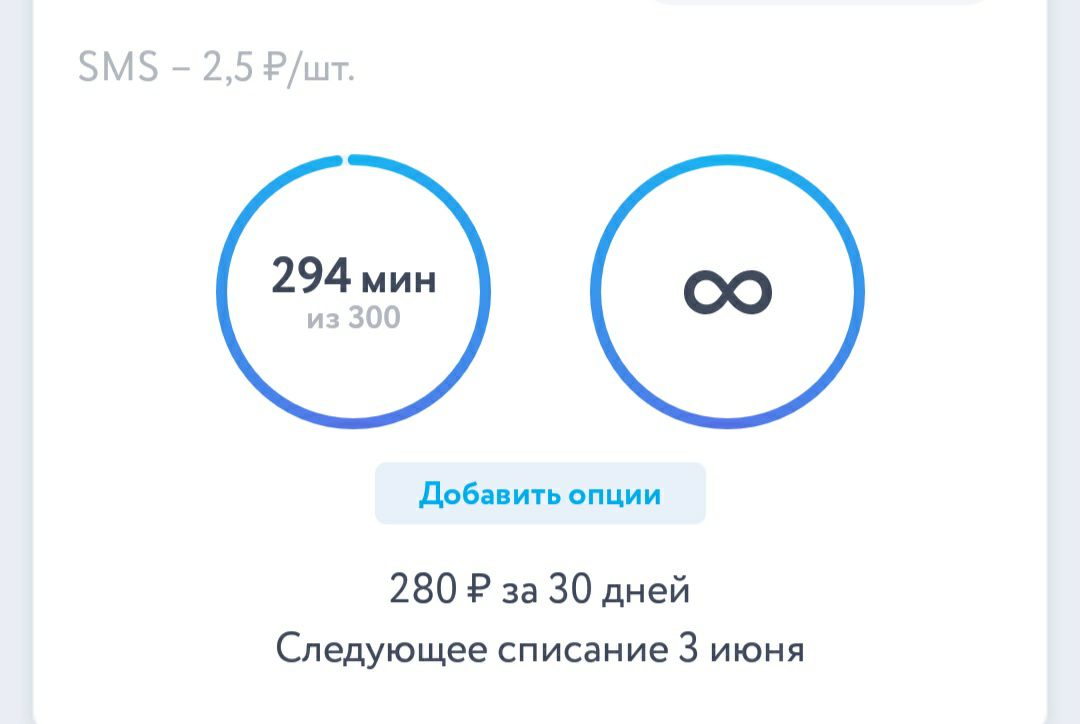Tap the Добавить опции button
The height and width of the screenshot is (724, 1080).
pos(540,494)
